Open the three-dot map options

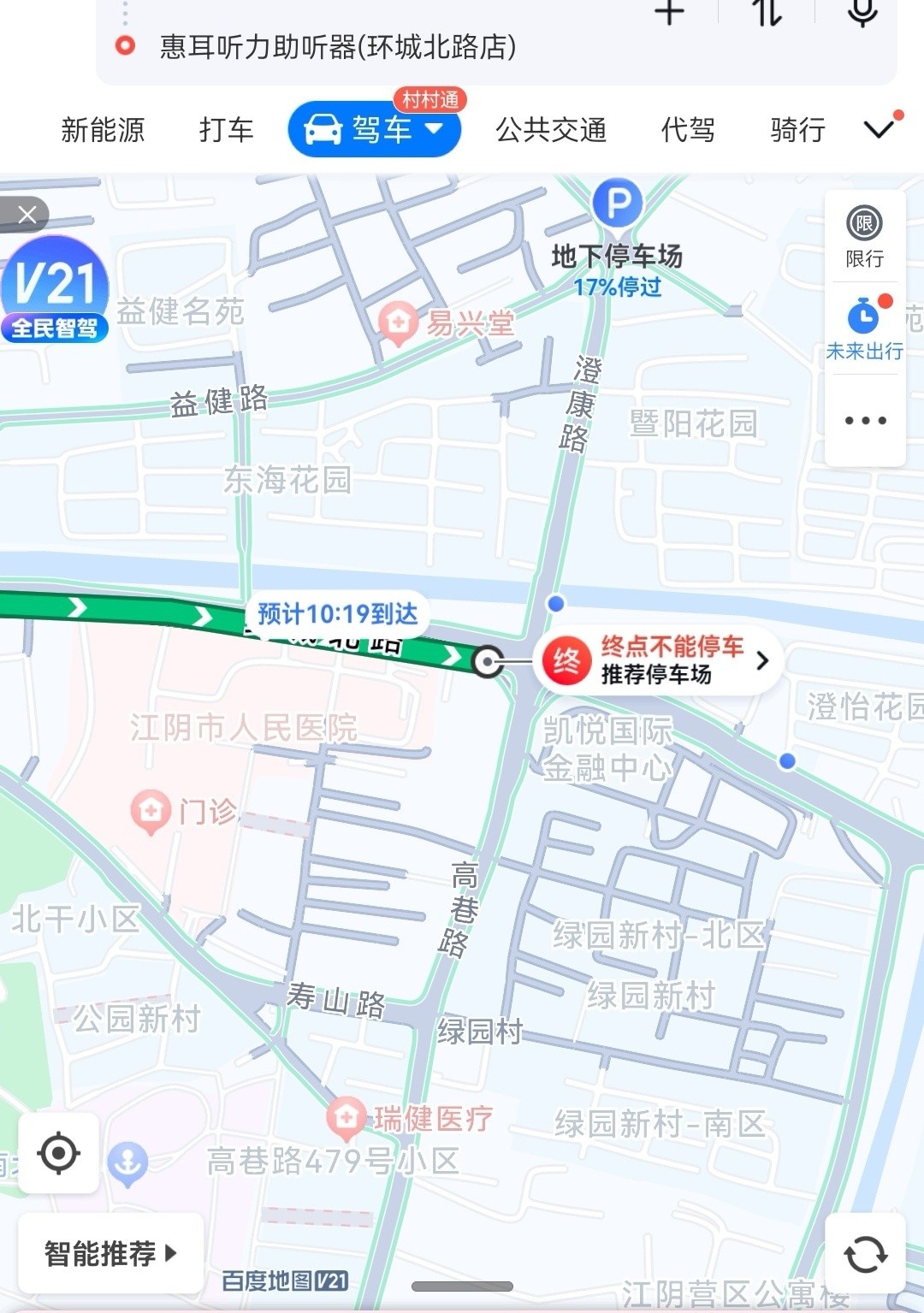point(865,421)
